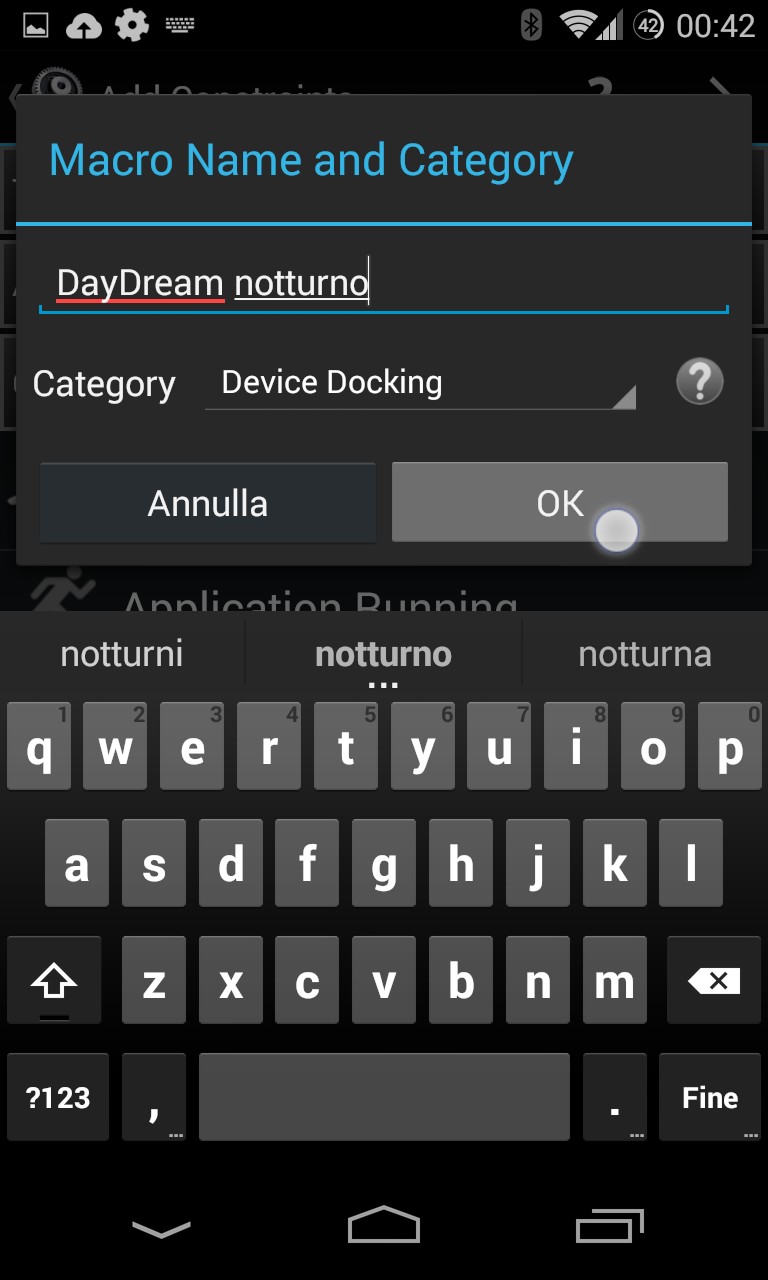
Task: Delete a character with the backspace key
Action: point(714,981)
